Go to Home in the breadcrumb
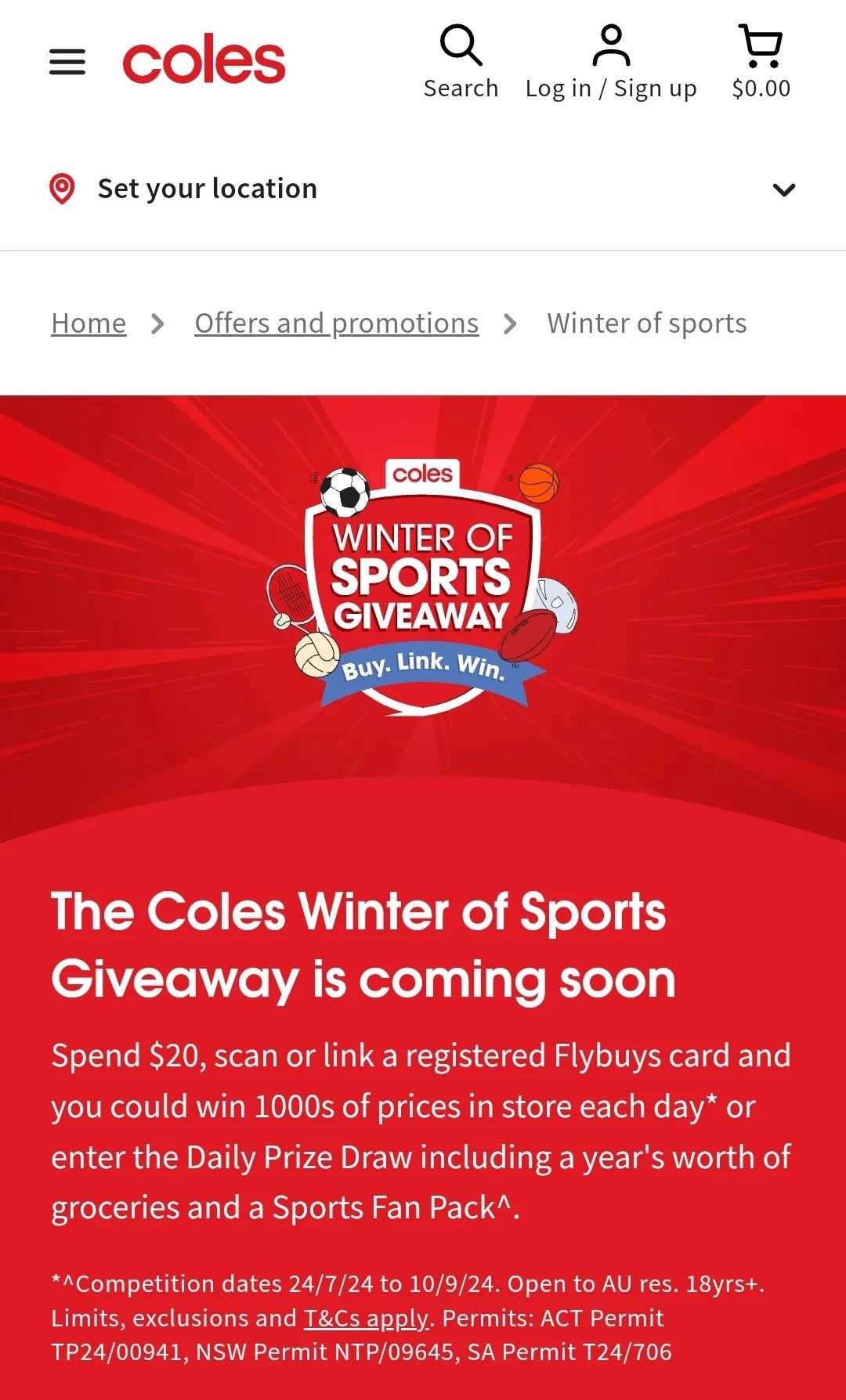This screenshot has width=846, height=1400. (89, 323)
